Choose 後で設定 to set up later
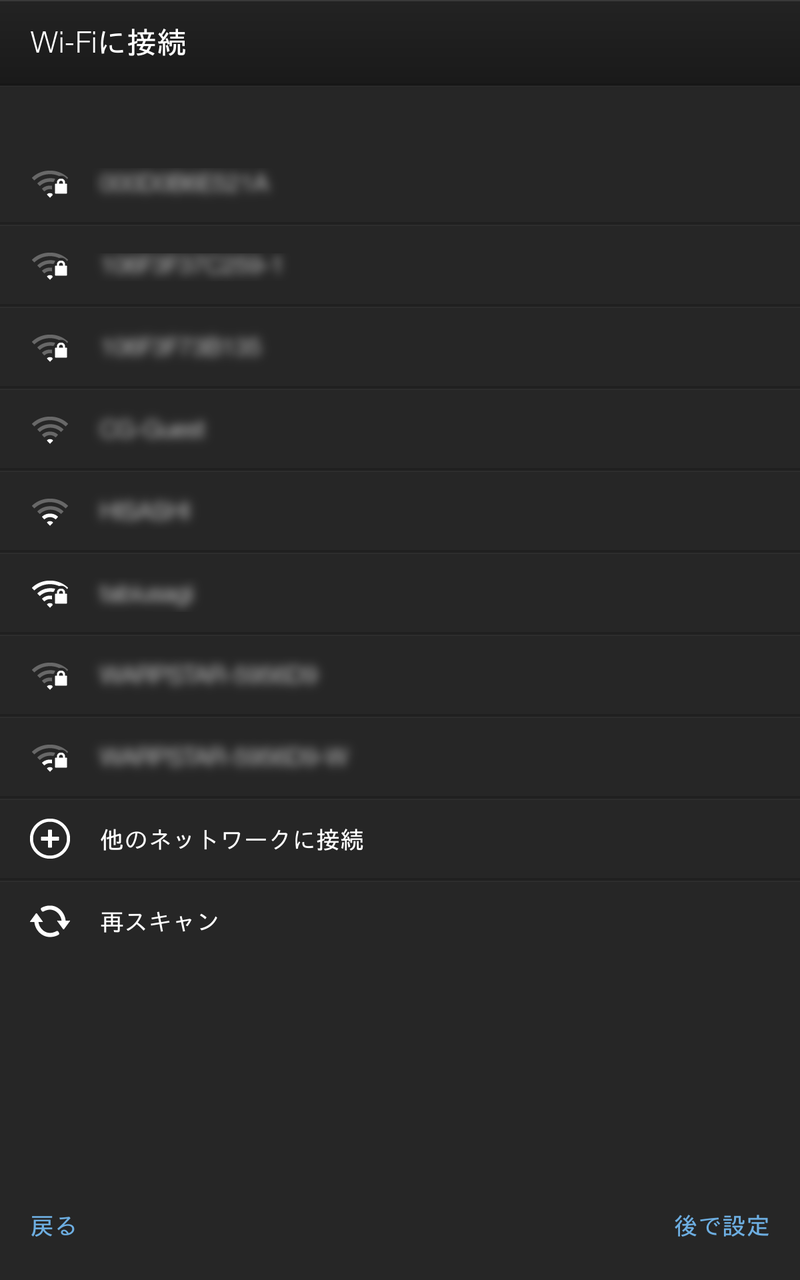 pos(722,1226)
